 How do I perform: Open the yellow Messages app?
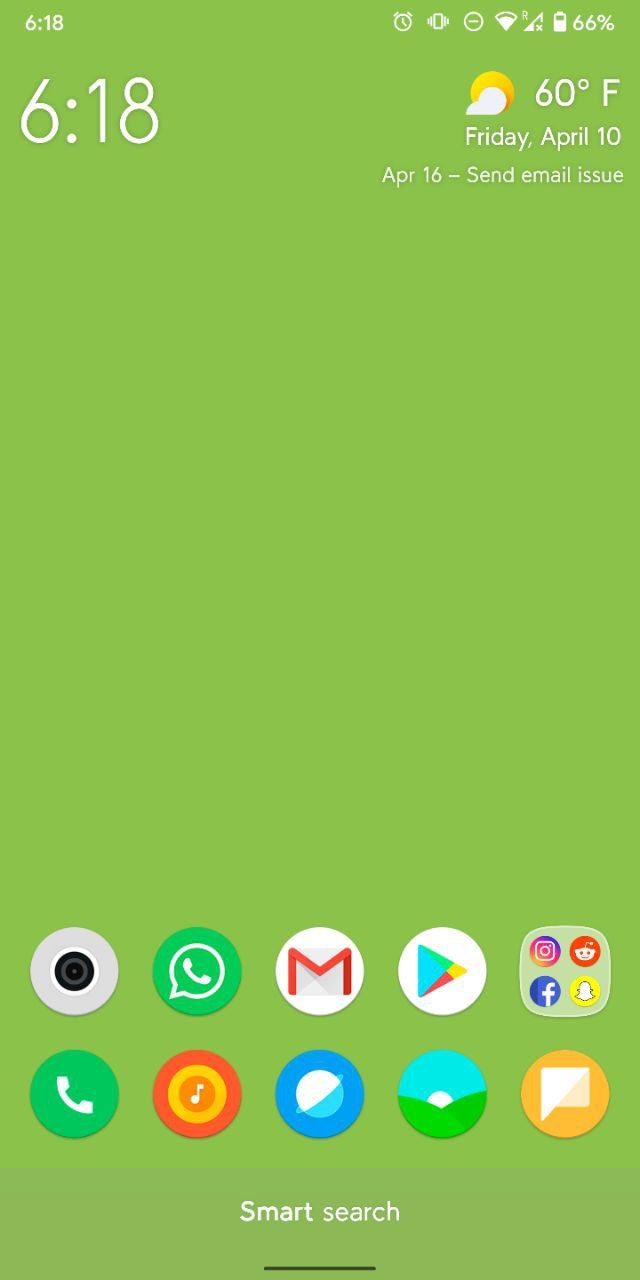[565, 1094]
